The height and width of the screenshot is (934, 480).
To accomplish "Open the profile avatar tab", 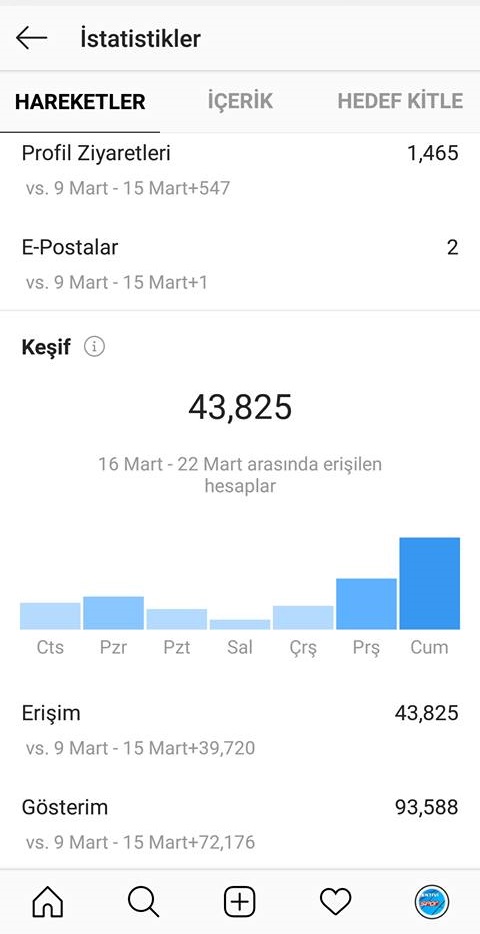I will [432, 902].
